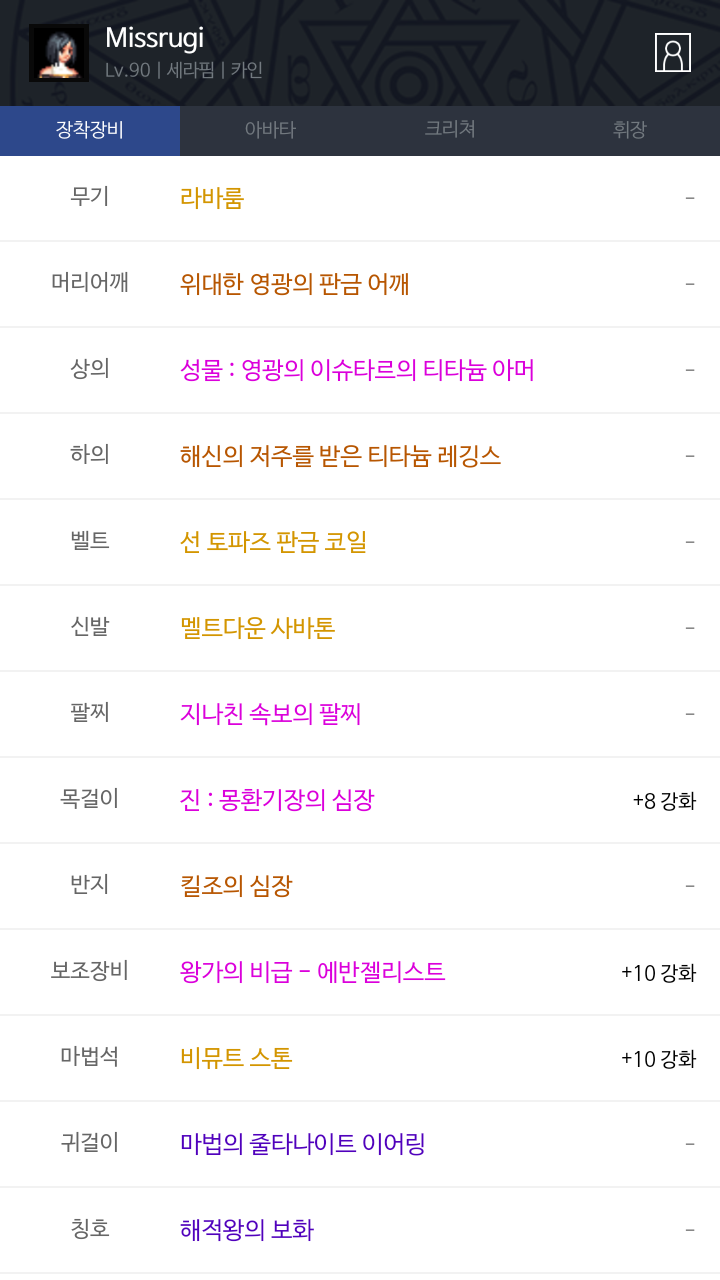Open weapon item 라바룸

(x=212, y=198)
